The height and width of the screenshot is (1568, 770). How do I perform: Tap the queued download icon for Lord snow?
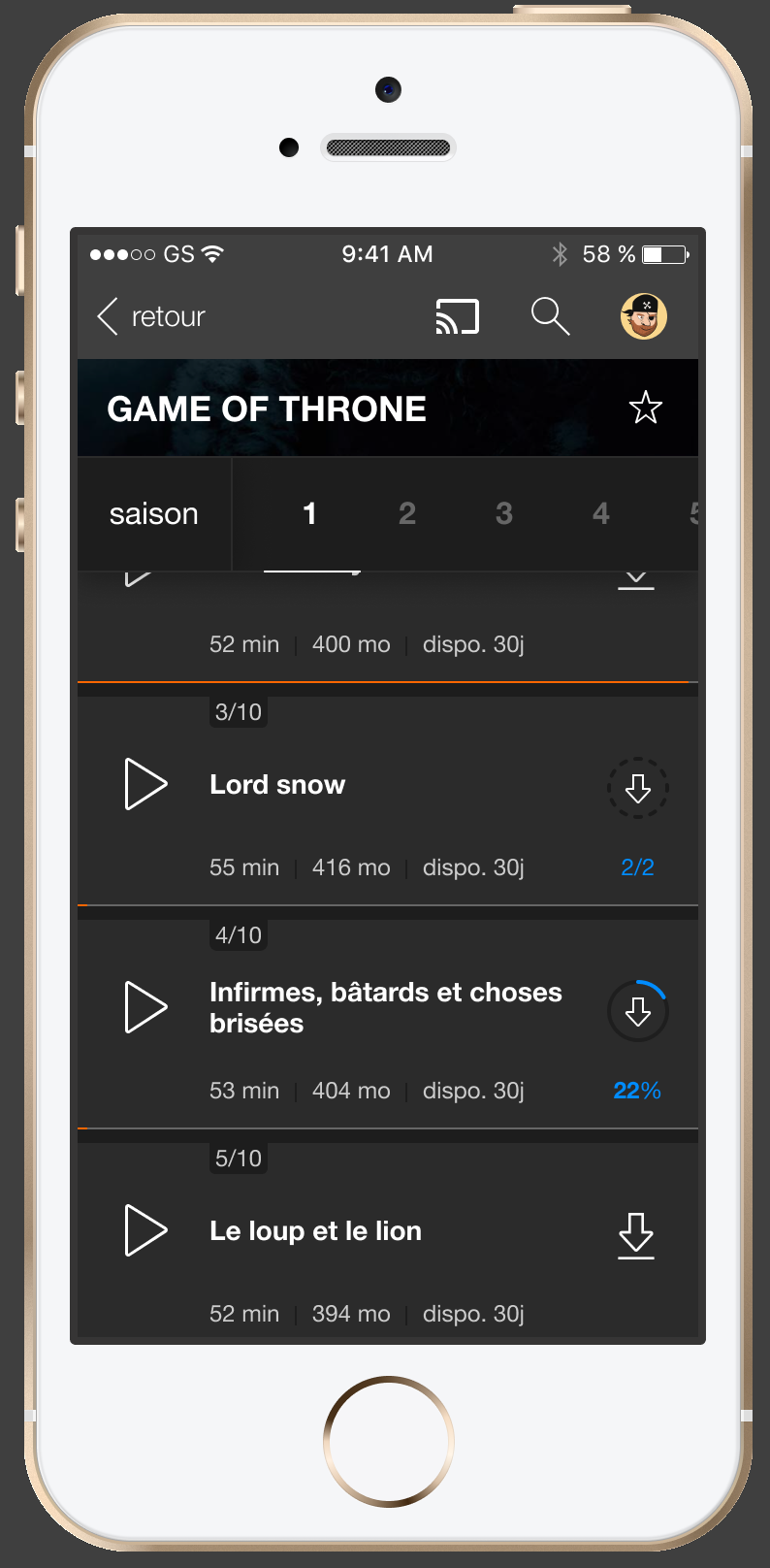tap(638, 788)
